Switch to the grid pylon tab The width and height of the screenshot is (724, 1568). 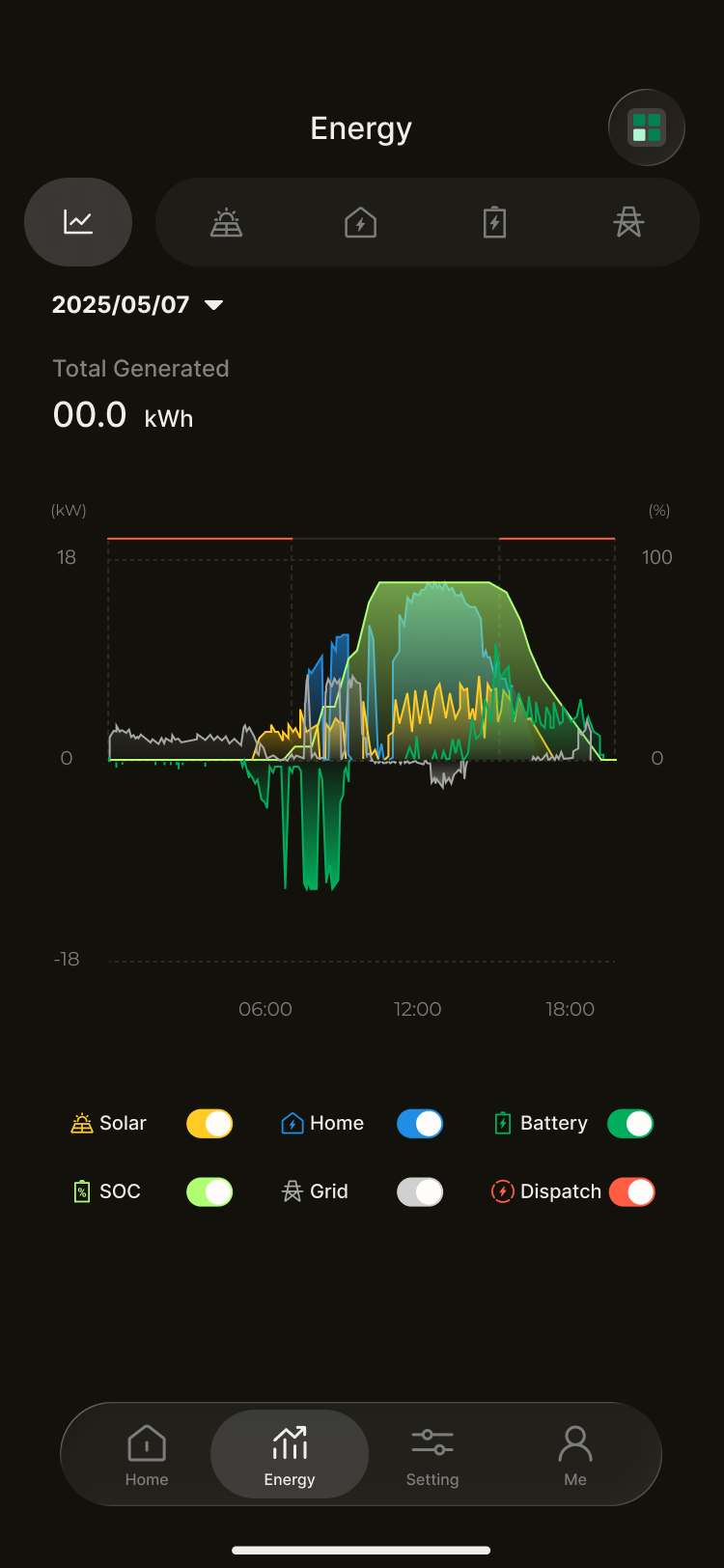click(628, 223)
